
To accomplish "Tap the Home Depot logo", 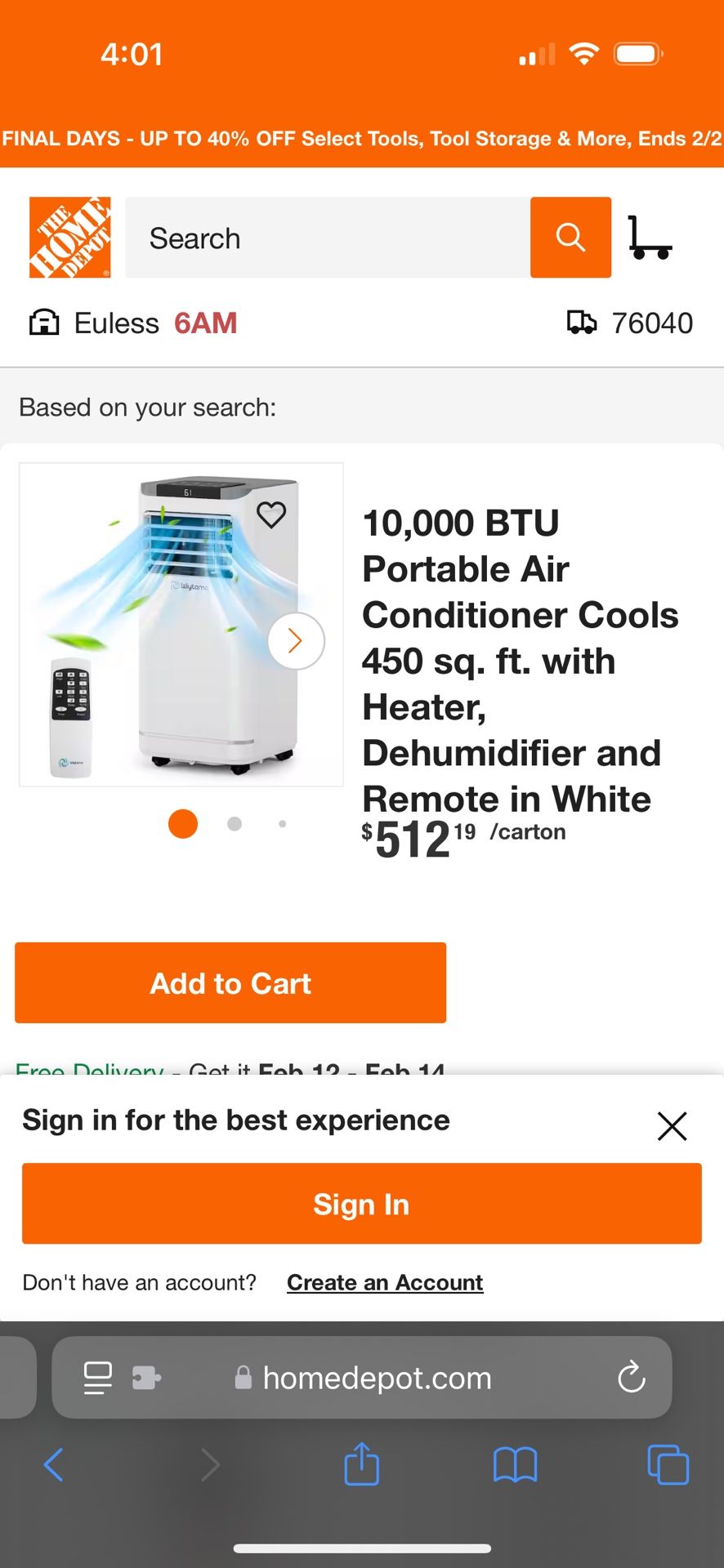I will click(70, 236).
